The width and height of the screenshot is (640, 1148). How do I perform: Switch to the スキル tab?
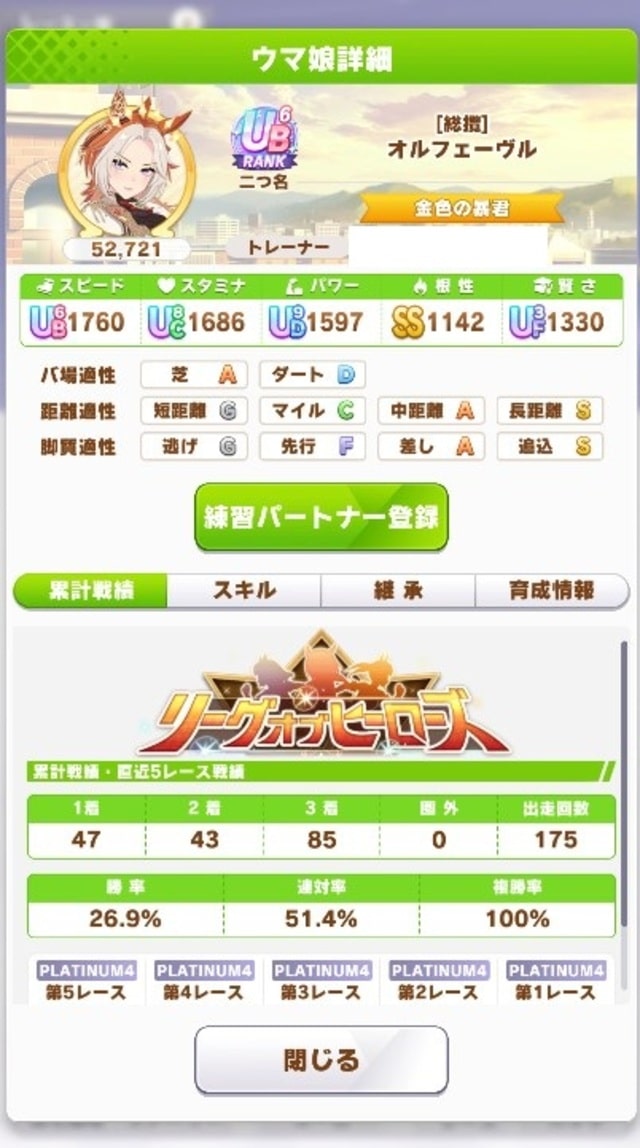(244, 590)
